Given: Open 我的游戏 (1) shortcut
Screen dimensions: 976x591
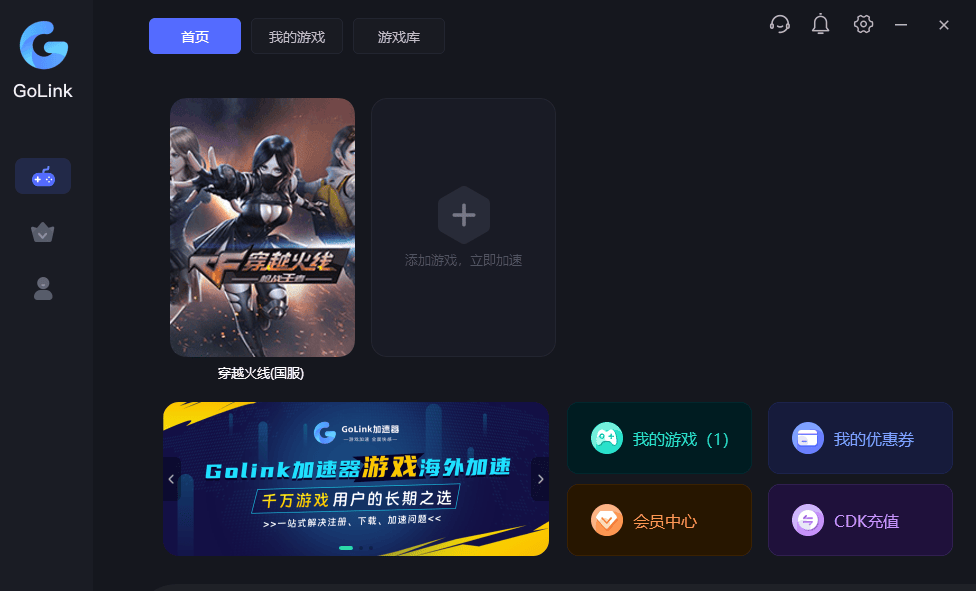Looking at the screenshot, I should [x=659, y=438].
